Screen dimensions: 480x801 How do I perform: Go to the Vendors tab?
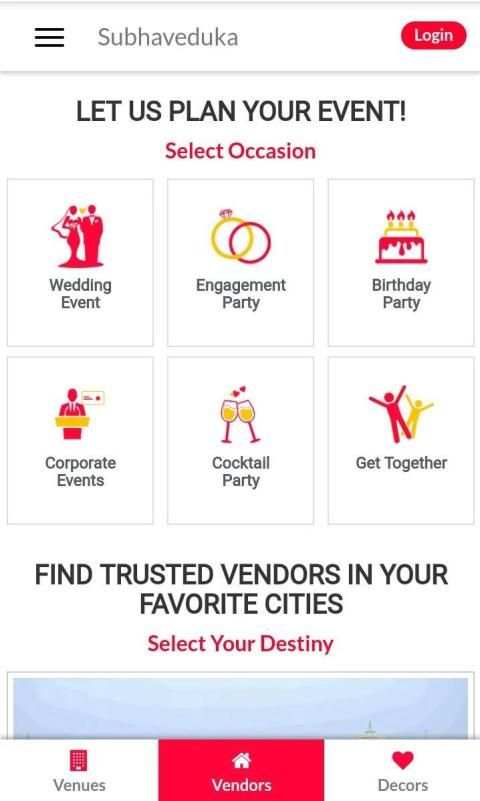(241, 770)
